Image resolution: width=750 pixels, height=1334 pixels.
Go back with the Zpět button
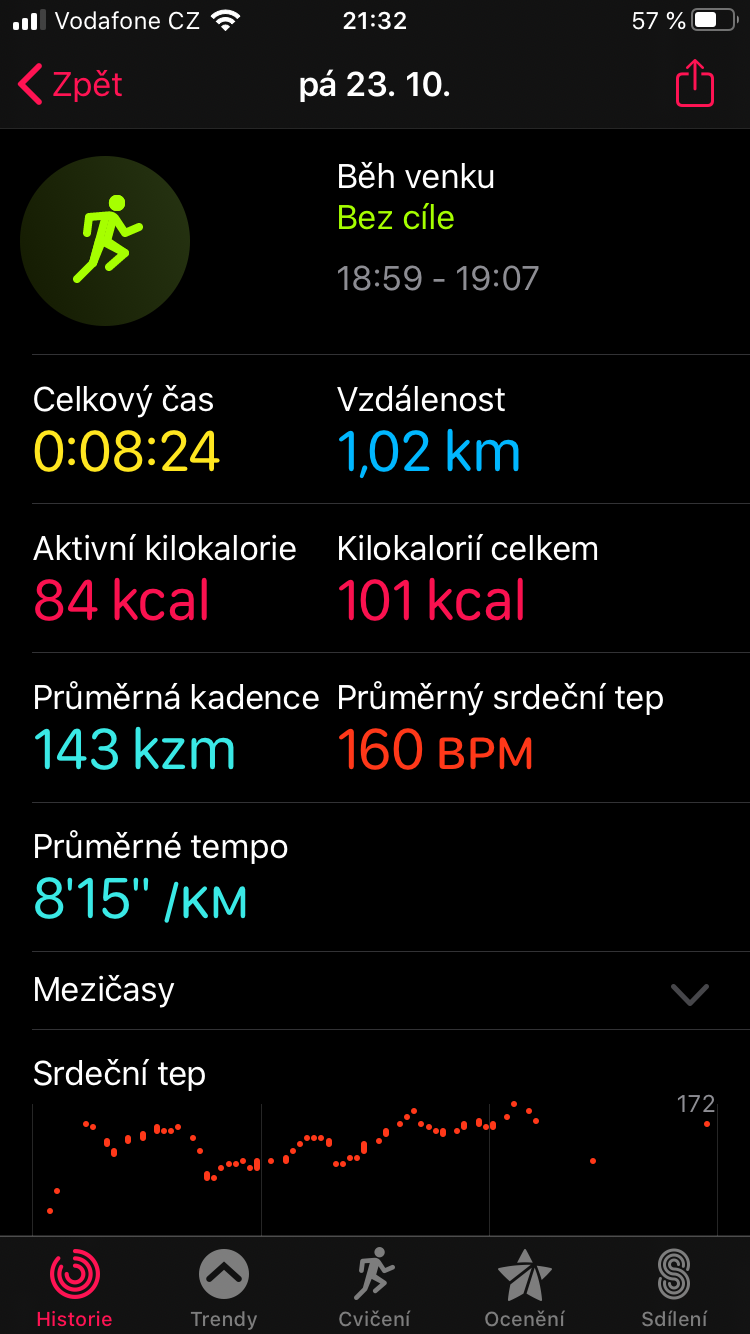tap(70, 85)
